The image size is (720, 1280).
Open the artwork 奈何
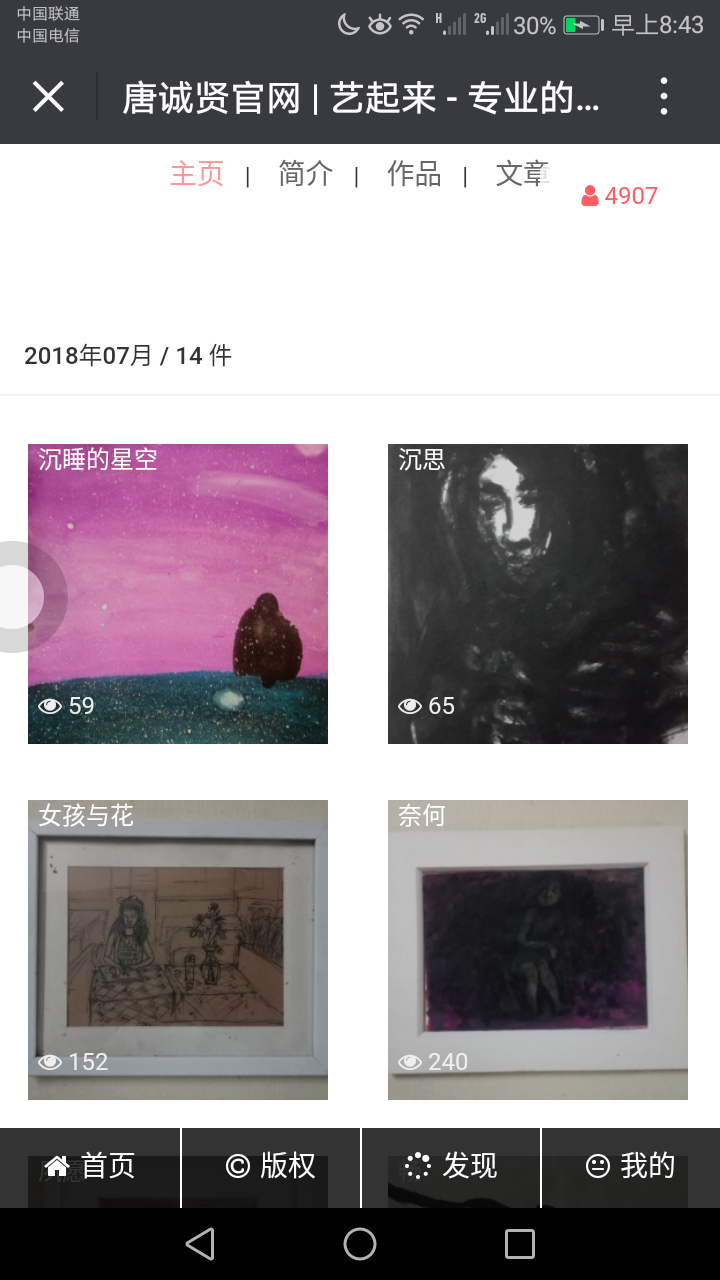pyautogui.click(x=538, y=950)
